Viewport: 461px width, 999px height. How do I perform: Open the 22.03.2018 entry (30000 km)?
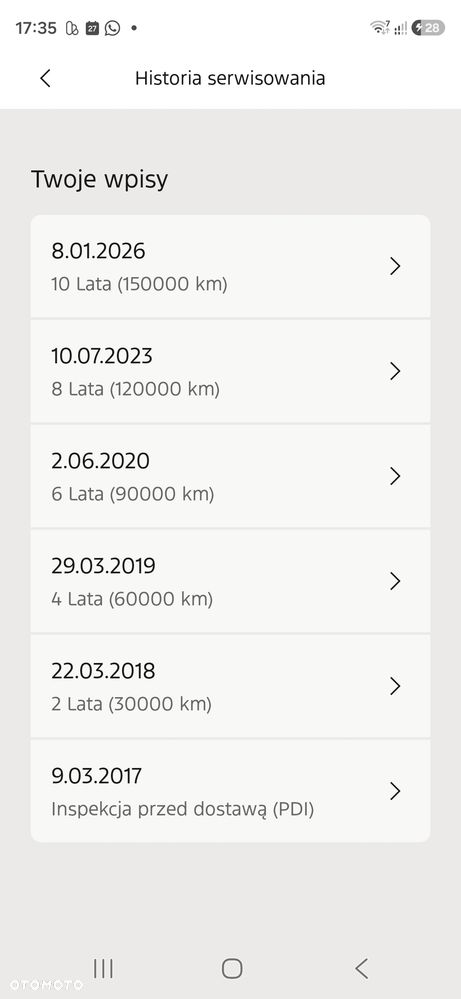tap(230, 686)
